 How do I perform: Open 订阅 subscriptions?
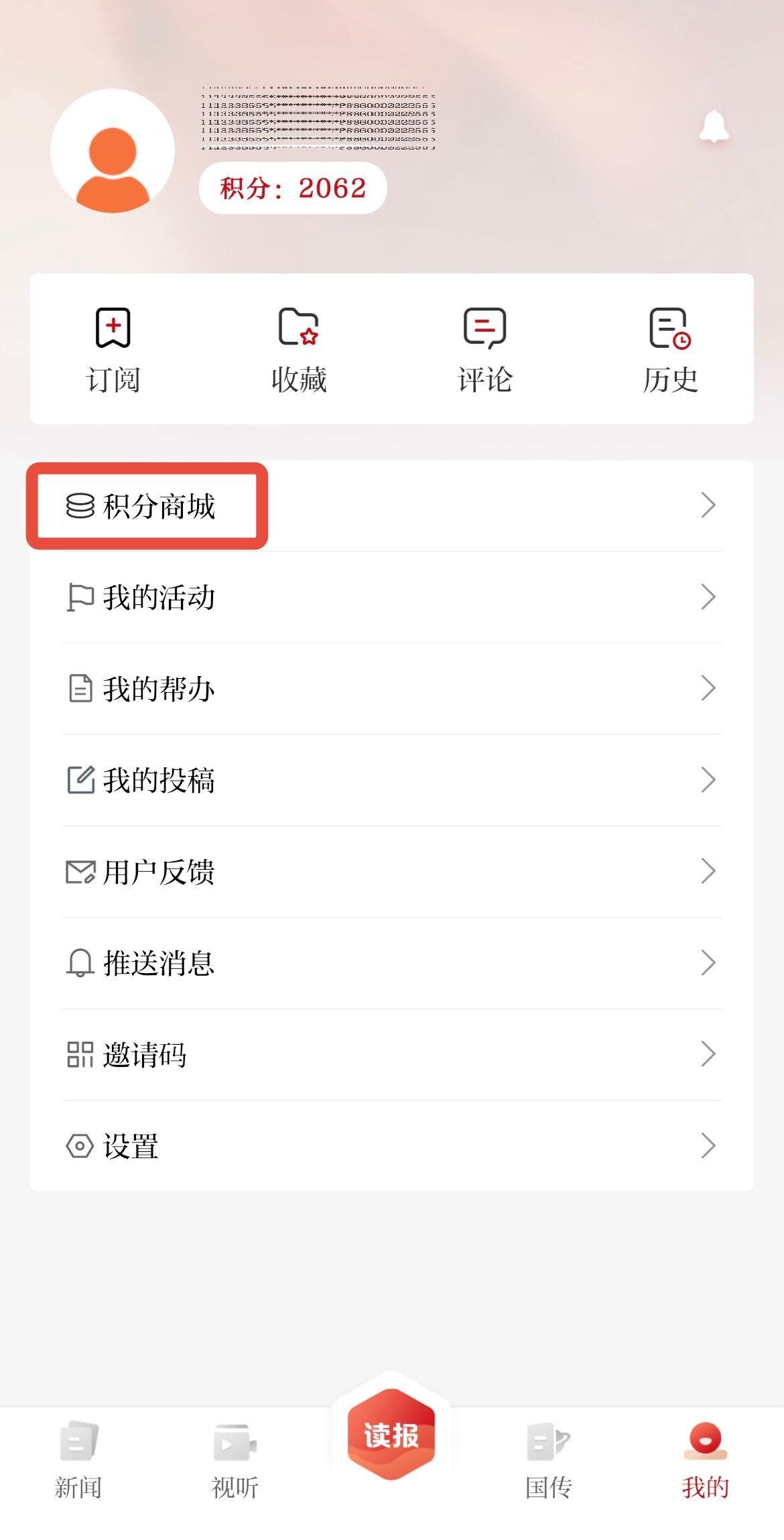click(x=113, y=350)
